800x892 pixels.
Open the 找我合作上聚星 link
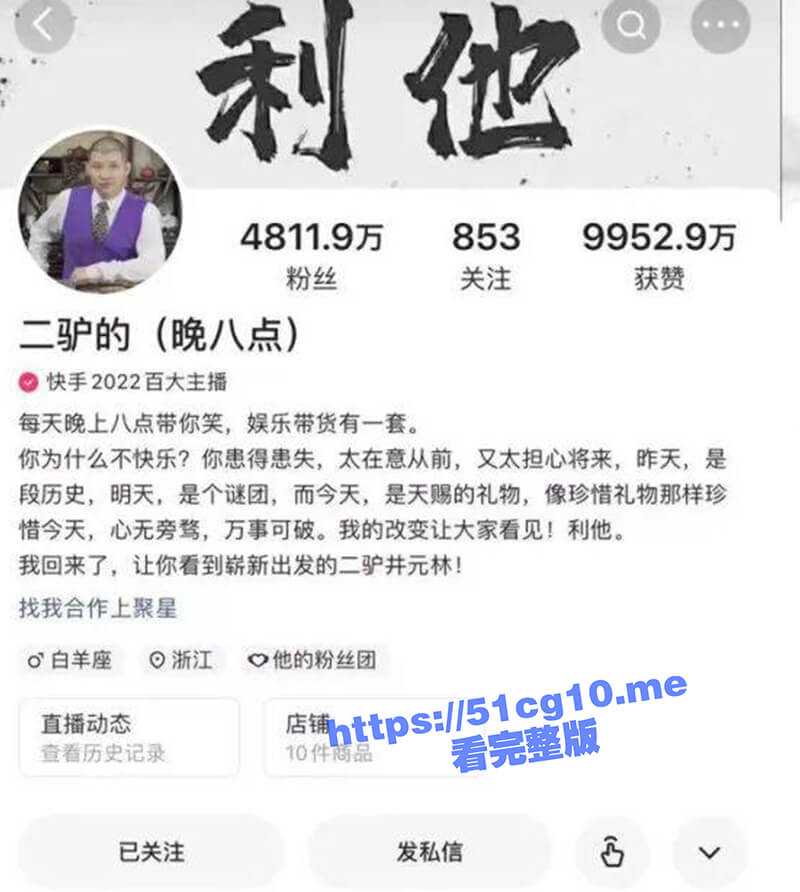click(97, 607)
